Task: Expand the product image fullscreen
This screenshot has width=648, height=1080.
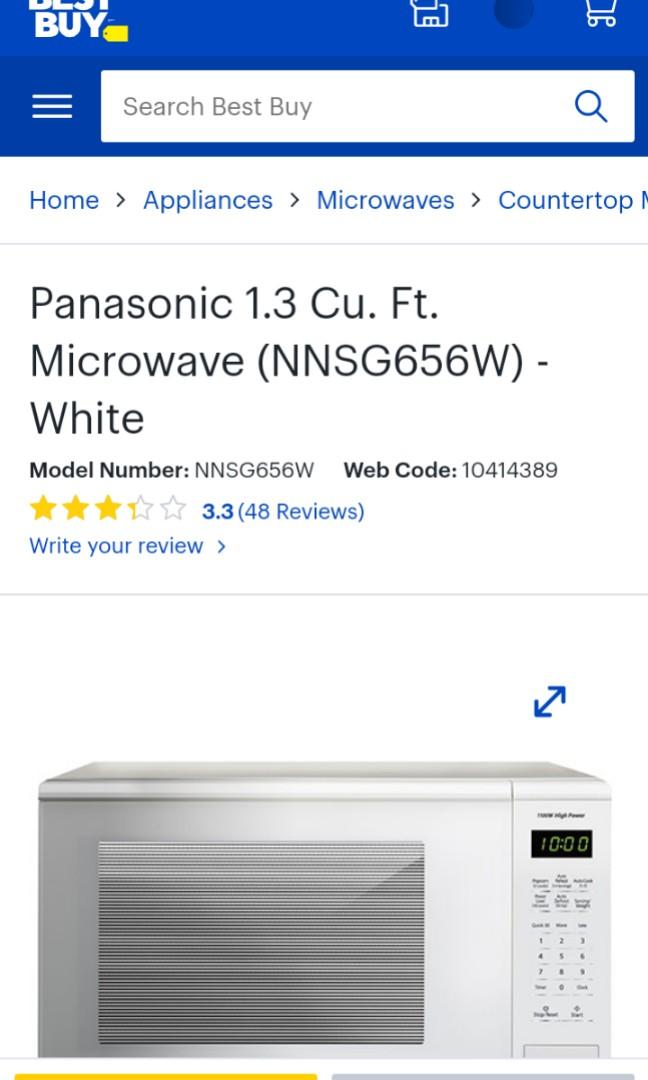Action: coord(550,701)
